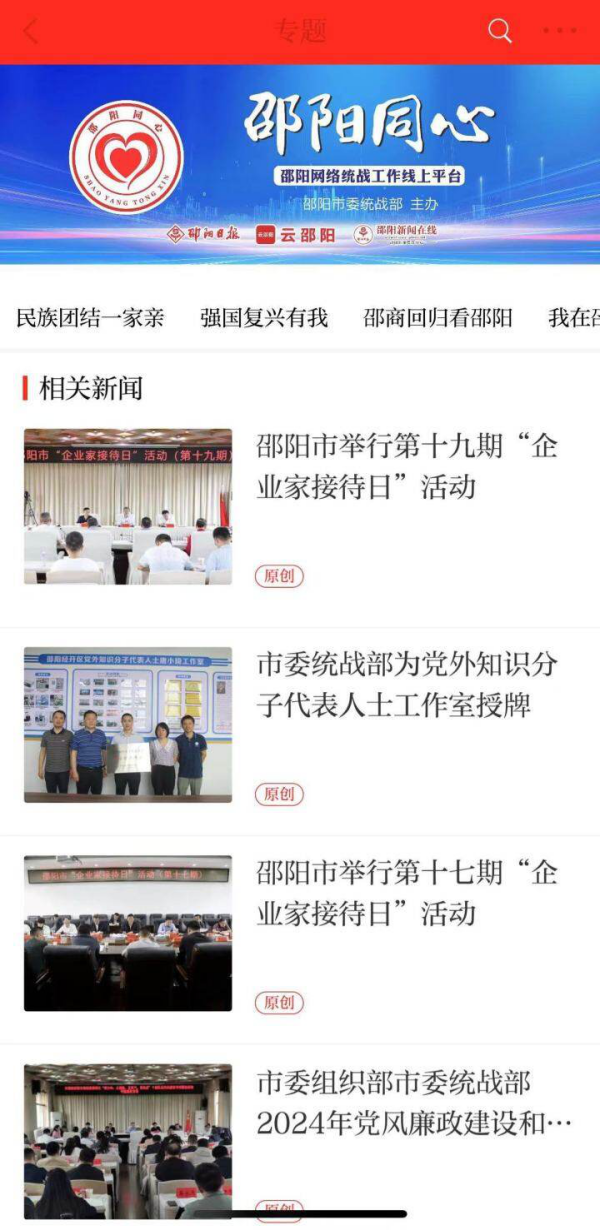Open the 邵阳同心 banner
This screenshot has height=1230, width=600.
pyautogui.click(x=300, y=163)
